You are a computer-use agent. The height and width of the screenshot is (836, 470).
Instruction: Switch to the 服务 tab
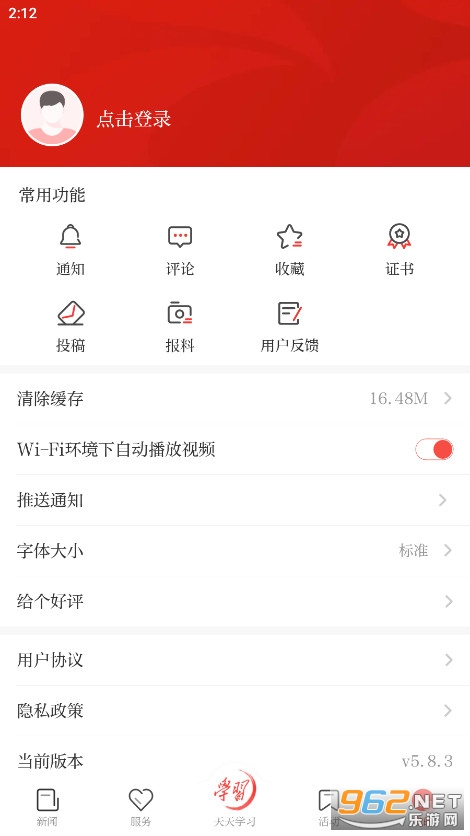[141, 807]
